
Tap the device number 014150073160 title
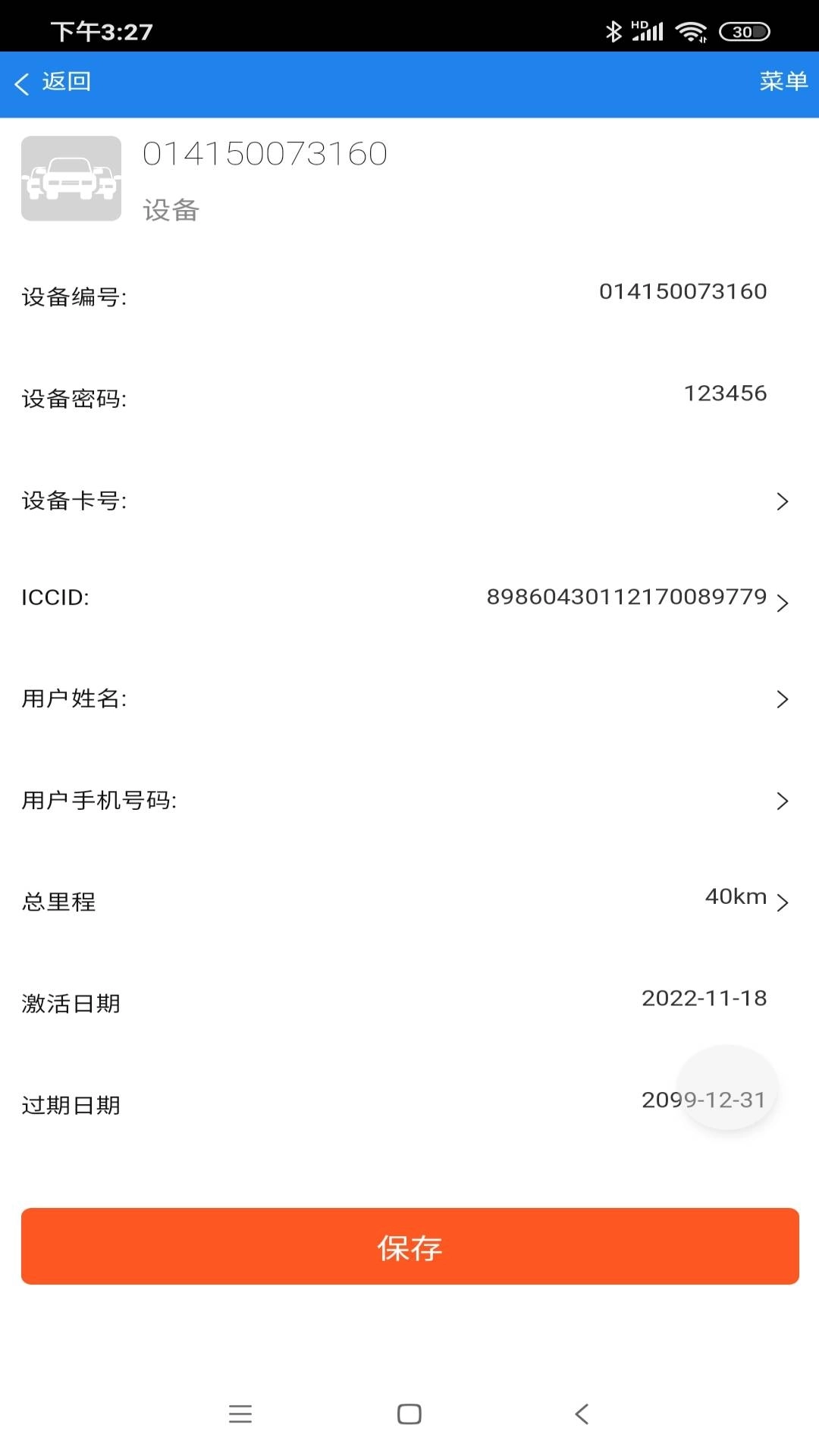[x=265, y=152]
